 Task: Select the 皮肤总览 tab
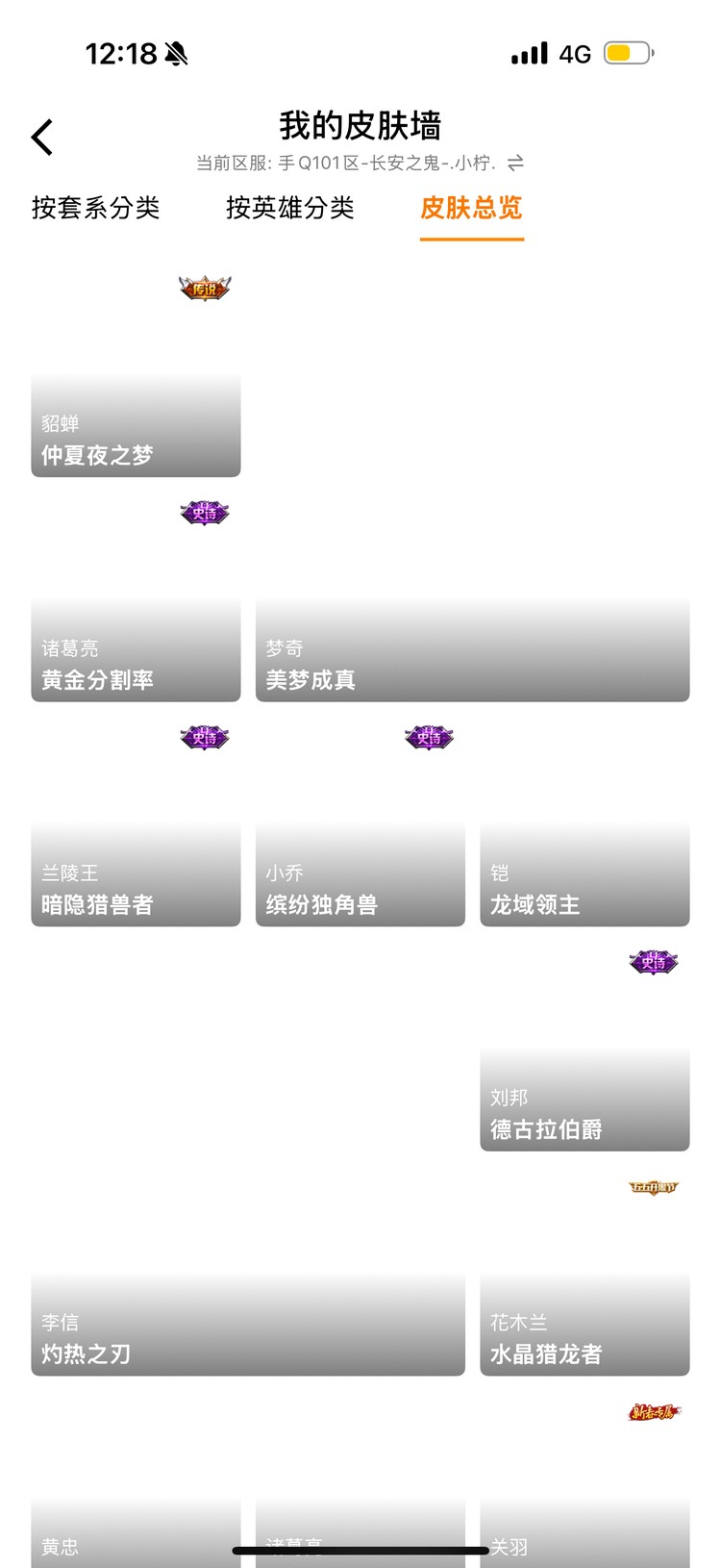tap(471, 208)
